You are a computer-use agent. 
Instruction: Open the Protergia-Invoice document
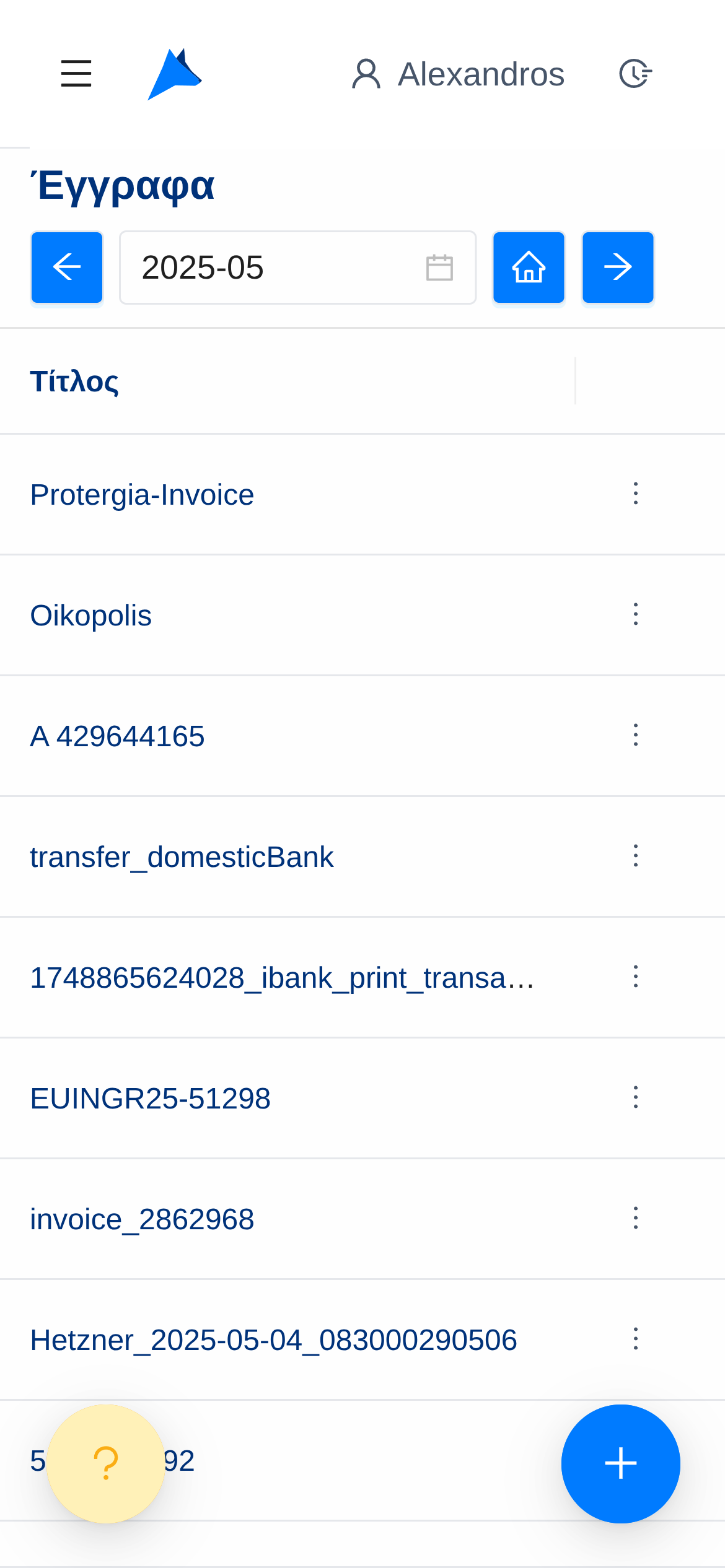(142, 495)
